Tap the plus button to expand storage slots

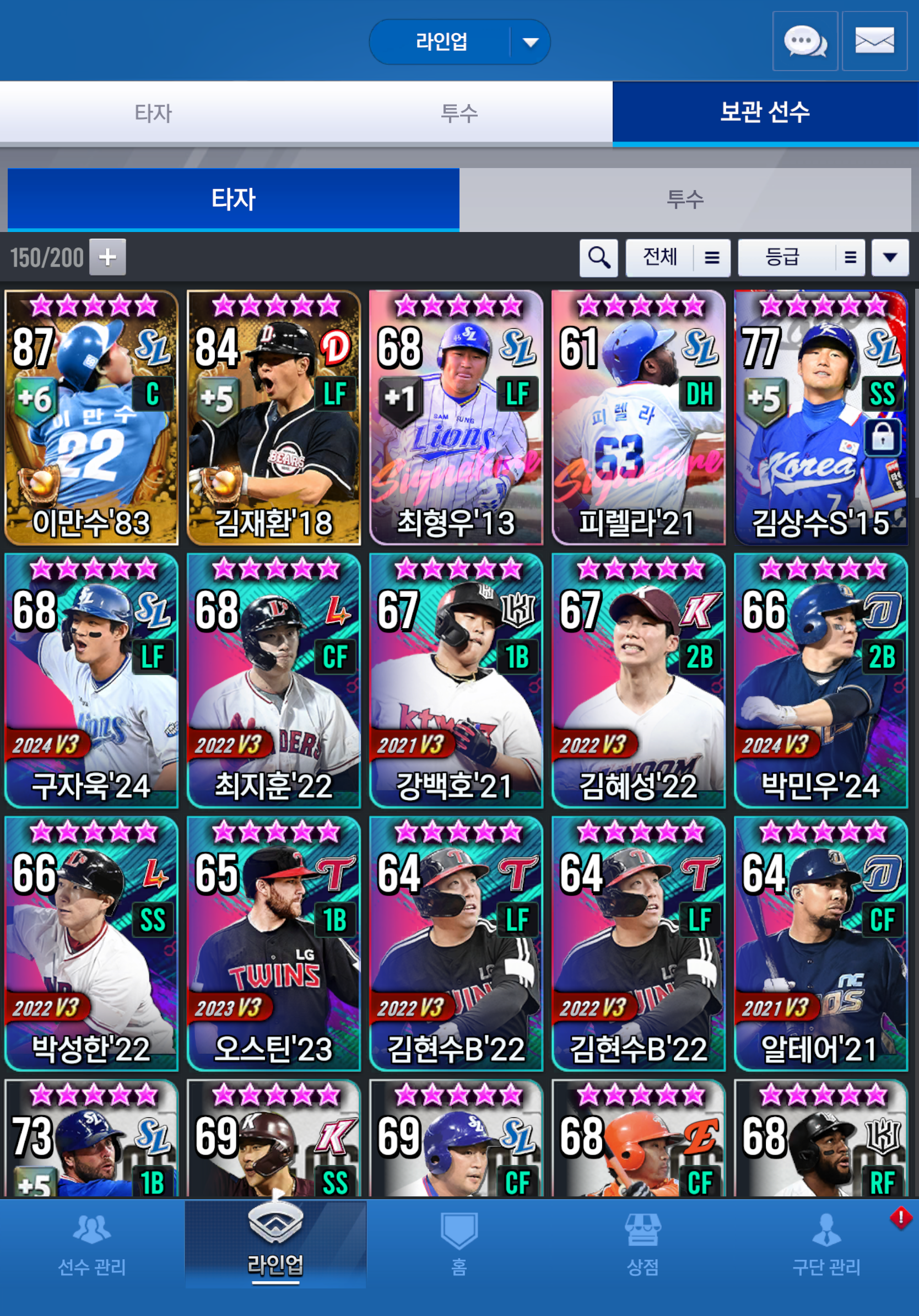point(107,257)
